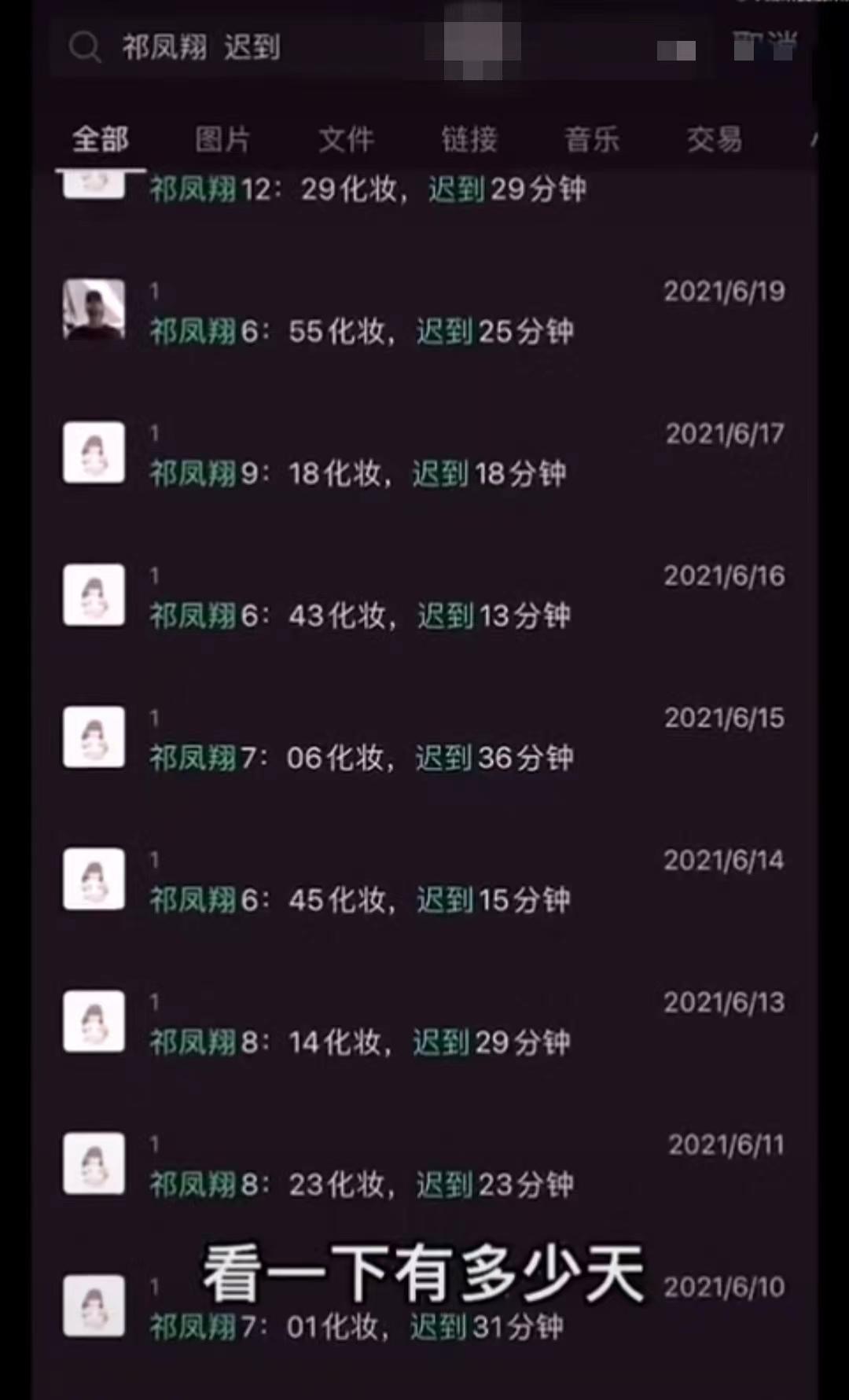Screen dimensions: 849x1400
Task: Open the result 祁凤翔12:29化妆, 迟到29分钟
Action: point(367,189)
